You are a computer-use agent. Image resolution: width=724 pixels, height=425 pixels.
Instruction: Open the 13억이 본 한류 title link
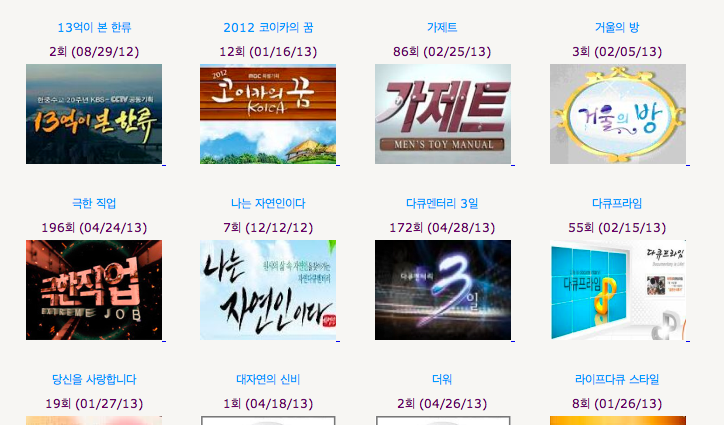(94, 27)
